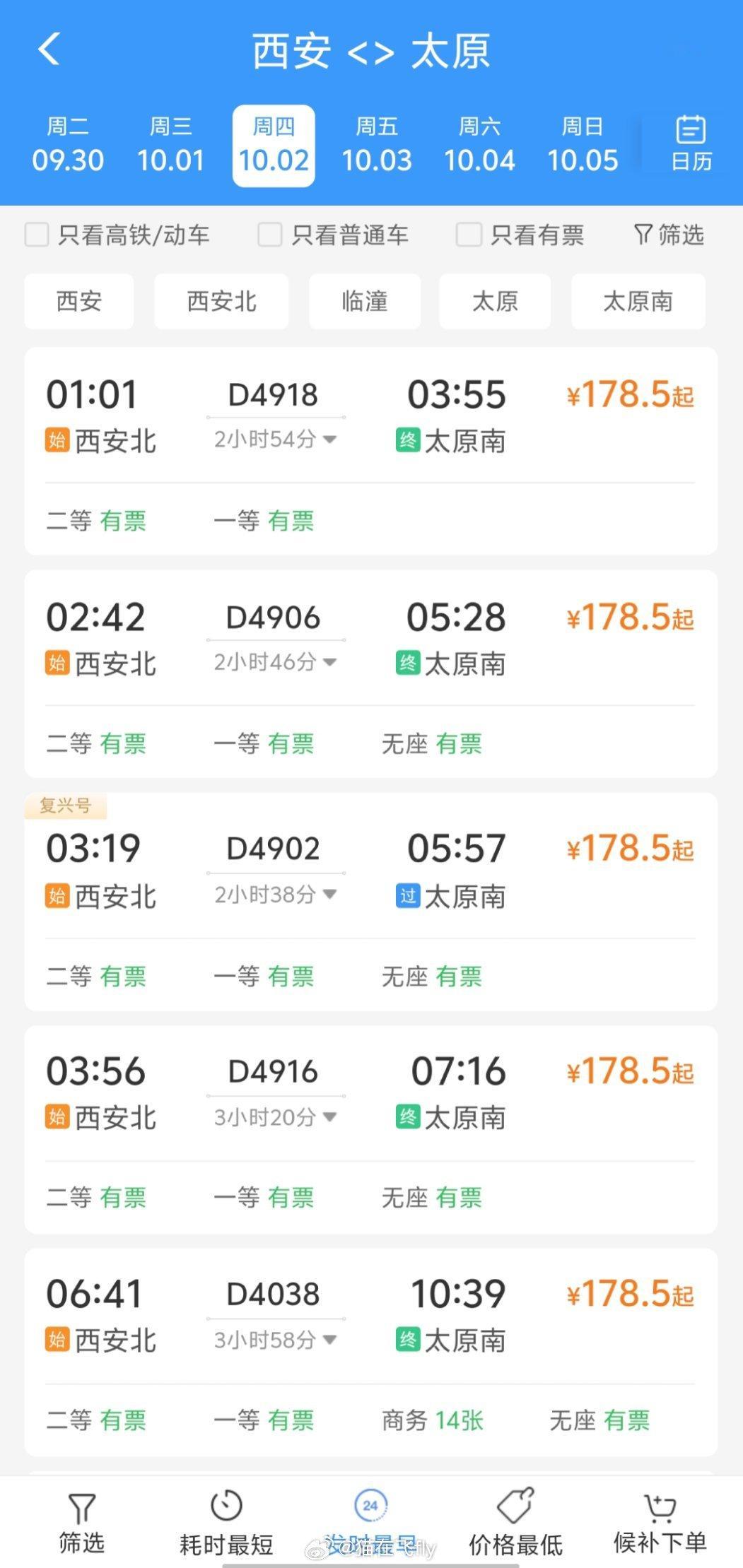Open 筛选 in the bottom bar
Viewport: 743px width, 1568px height.
(81, 1522)
